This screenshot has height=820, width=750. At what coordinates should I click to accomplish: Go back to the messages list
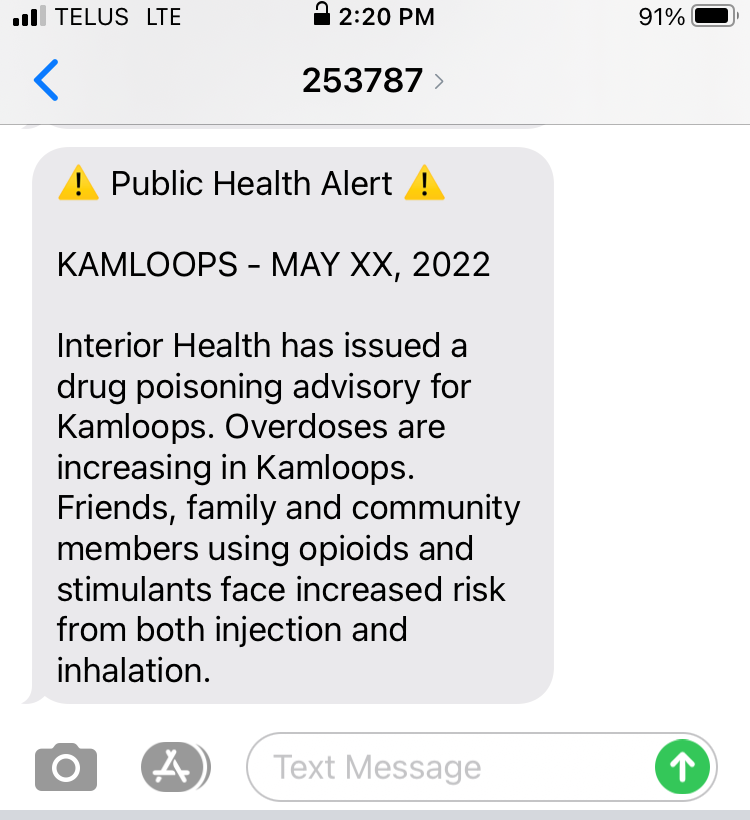(46, 80)
